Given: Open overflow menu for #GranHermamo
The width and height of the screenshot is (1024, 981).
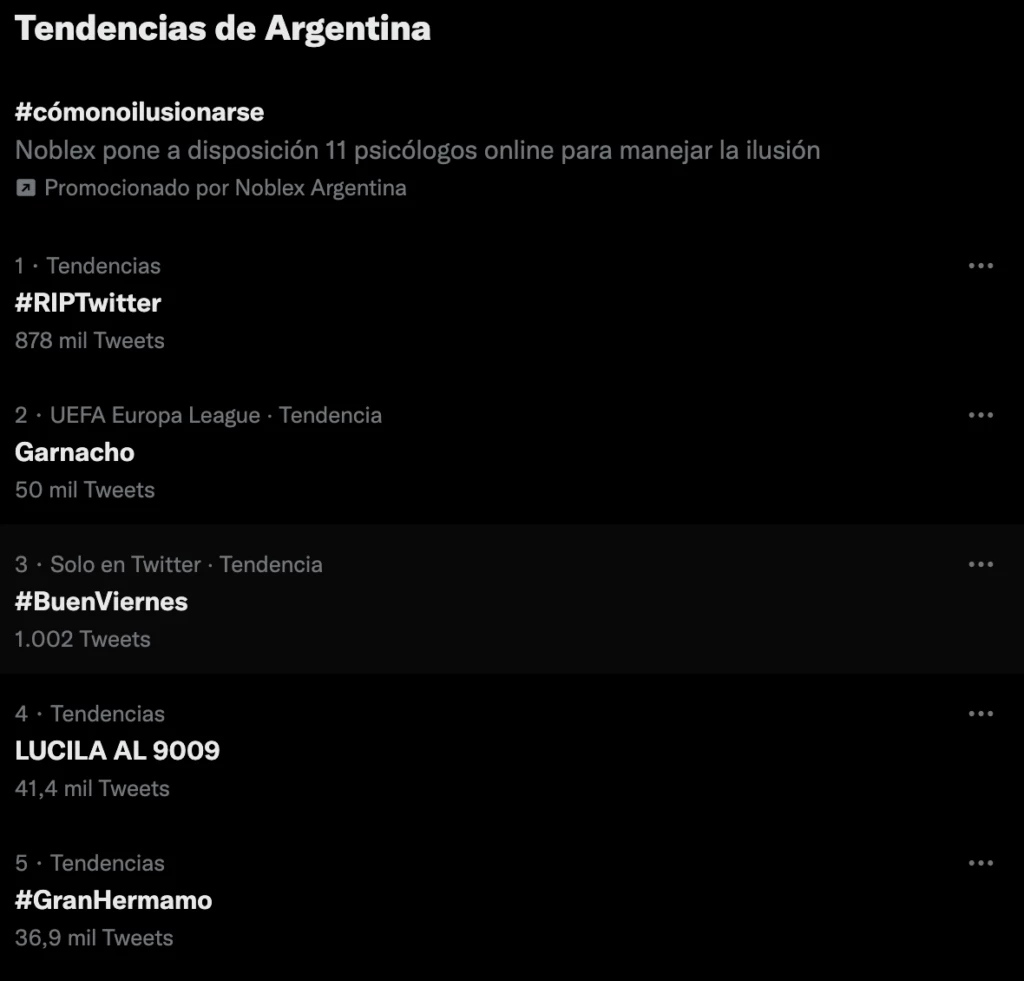Looking at the screenshot, I should (x=980, y=863).
